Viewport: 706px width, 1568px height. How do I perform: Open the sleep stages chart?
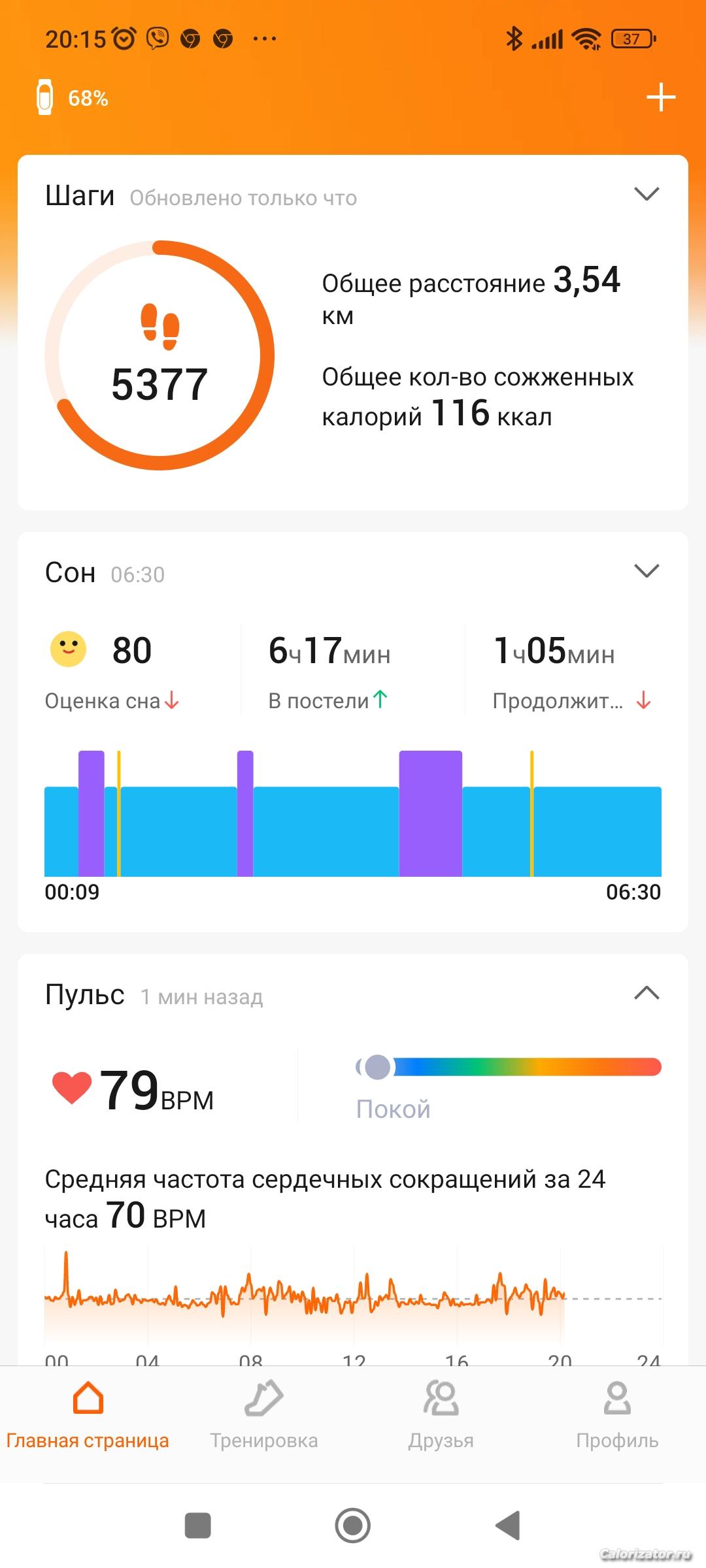click(x=353, y=813)
